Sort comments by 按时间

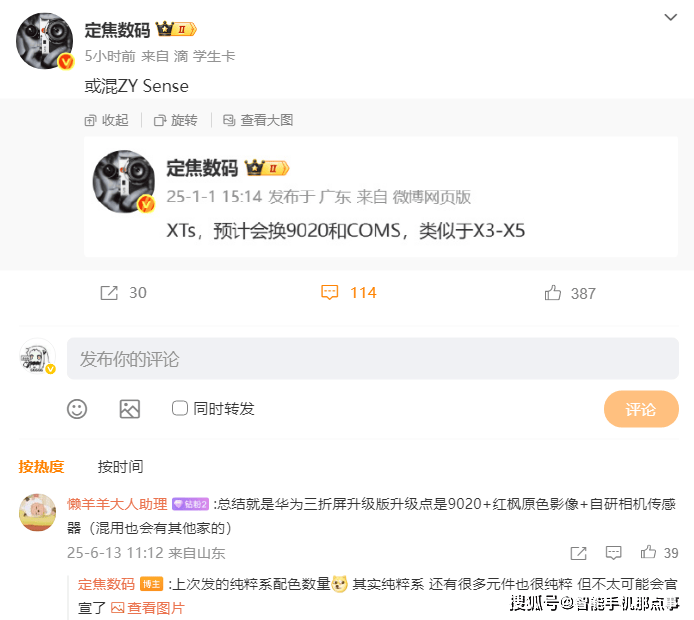coord(120,466)
